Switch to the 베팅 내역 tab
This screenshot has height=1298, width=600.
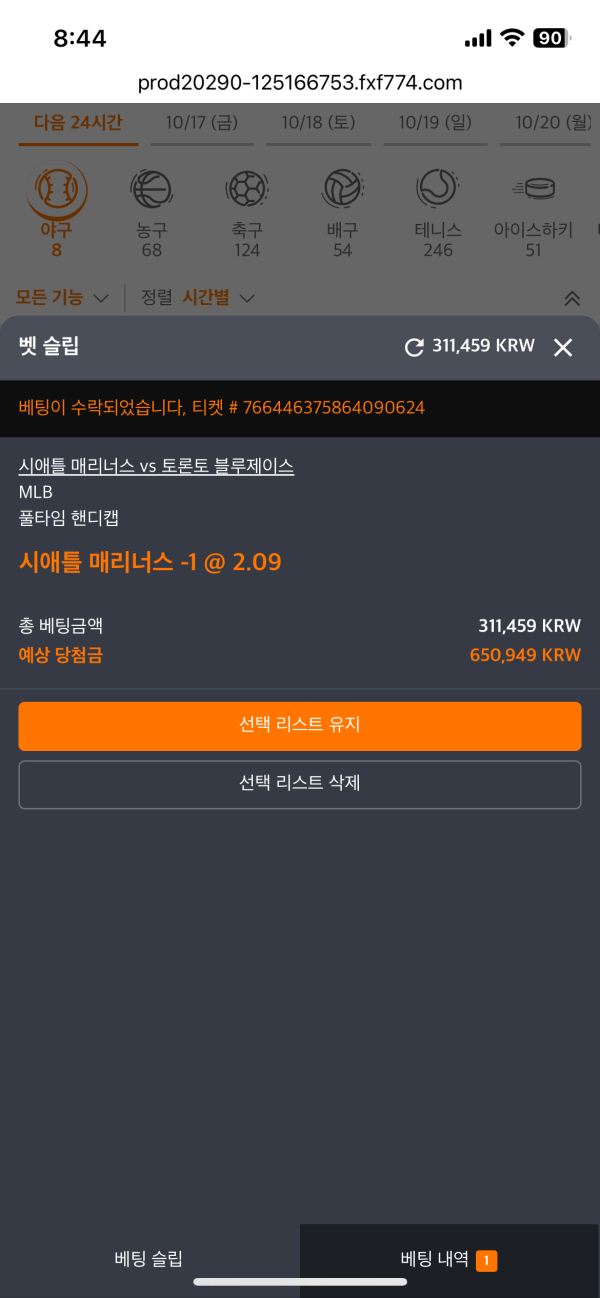[x=449, y=1260]
